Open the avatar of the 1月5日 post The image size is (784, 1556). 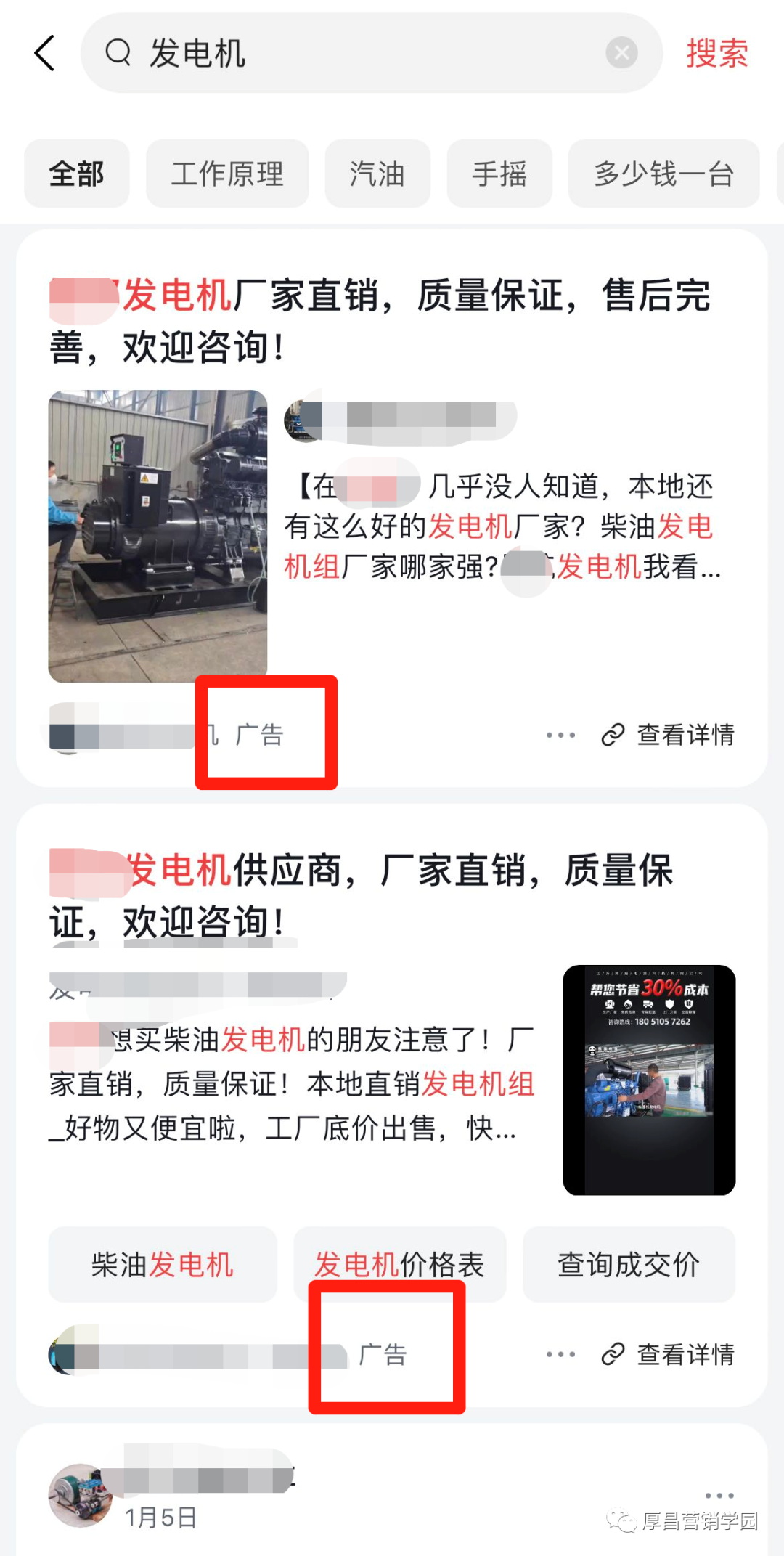[x=81, y=1496]
